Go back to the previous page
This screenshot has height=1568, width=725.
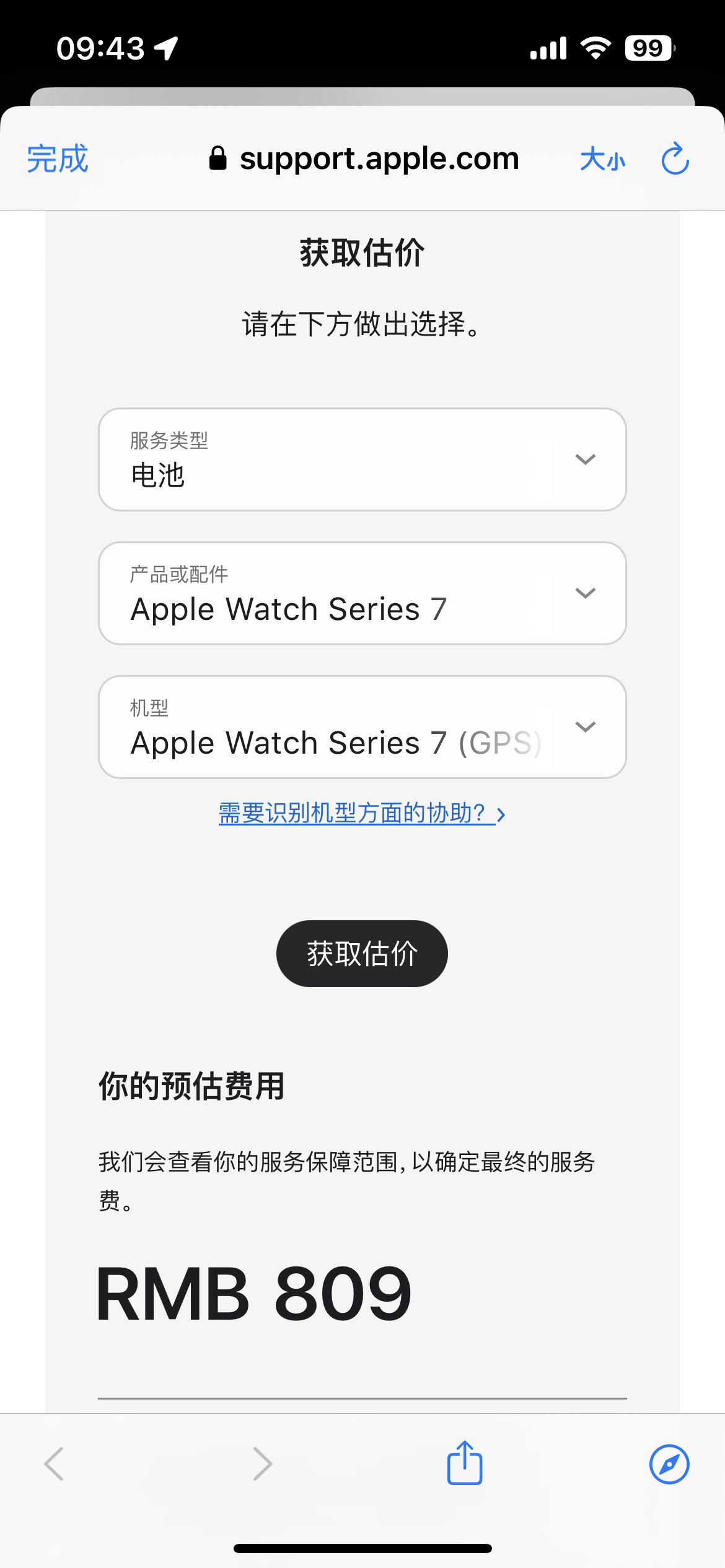click(x=55, y=1464)
